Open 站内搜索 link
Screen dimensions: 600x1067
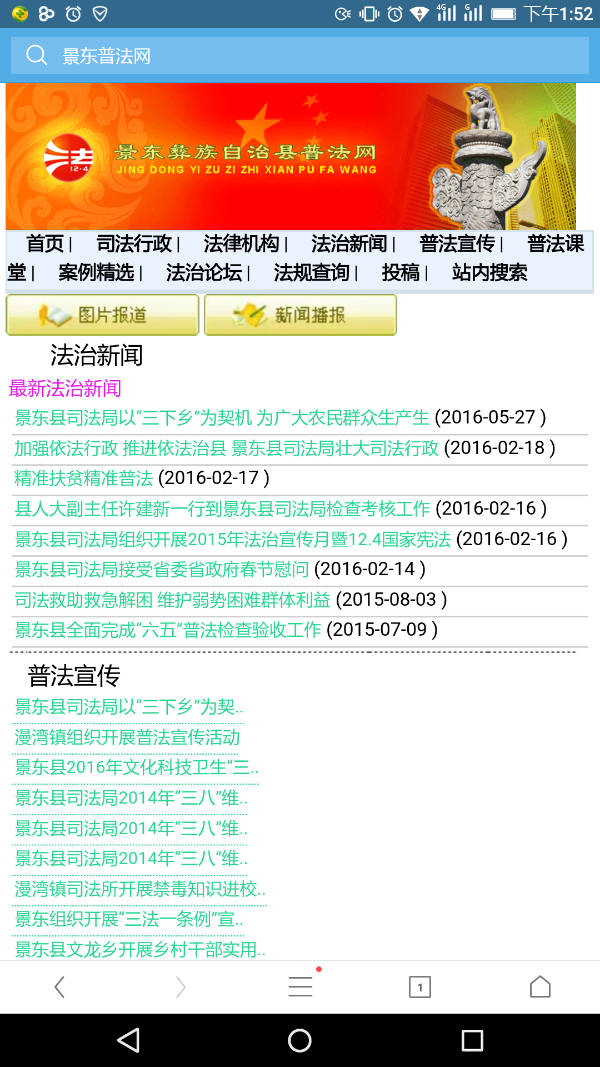490,273
